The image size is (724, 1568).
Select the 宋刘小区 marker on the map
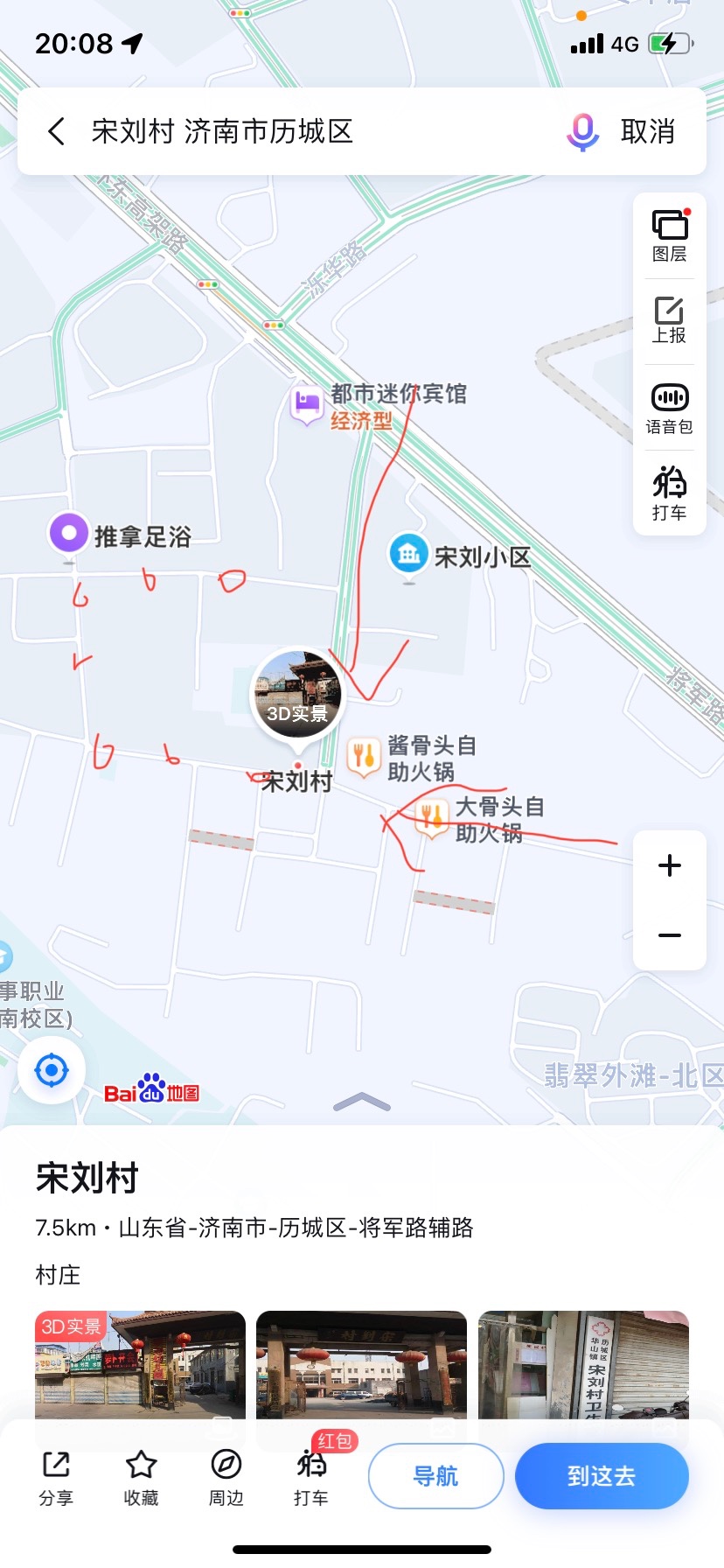[407, 554]
